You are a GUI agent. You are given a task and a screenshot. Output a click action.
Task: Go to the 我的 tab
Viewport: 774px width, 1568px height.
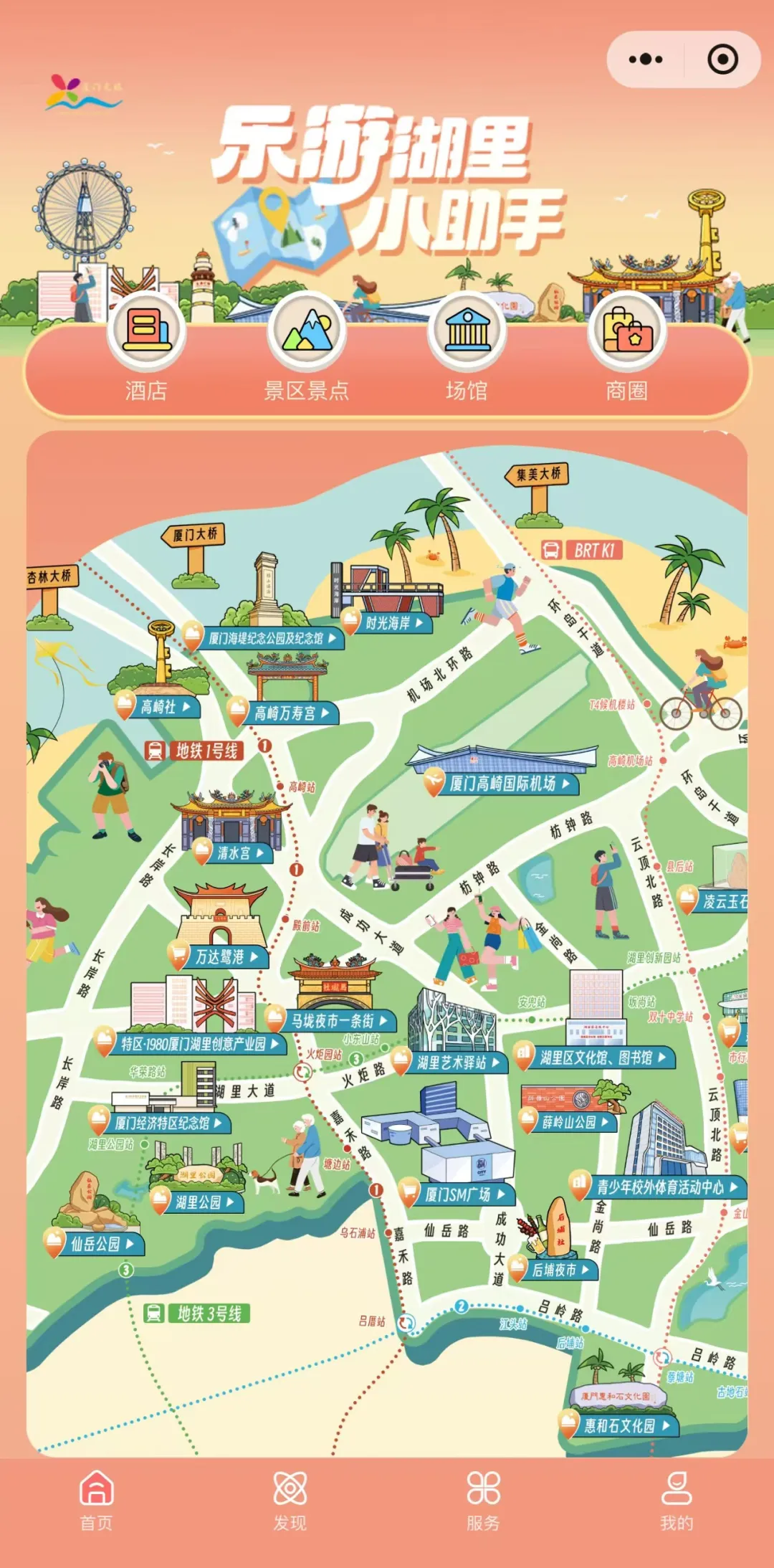pyautogui.click(x=676, y=1500)
